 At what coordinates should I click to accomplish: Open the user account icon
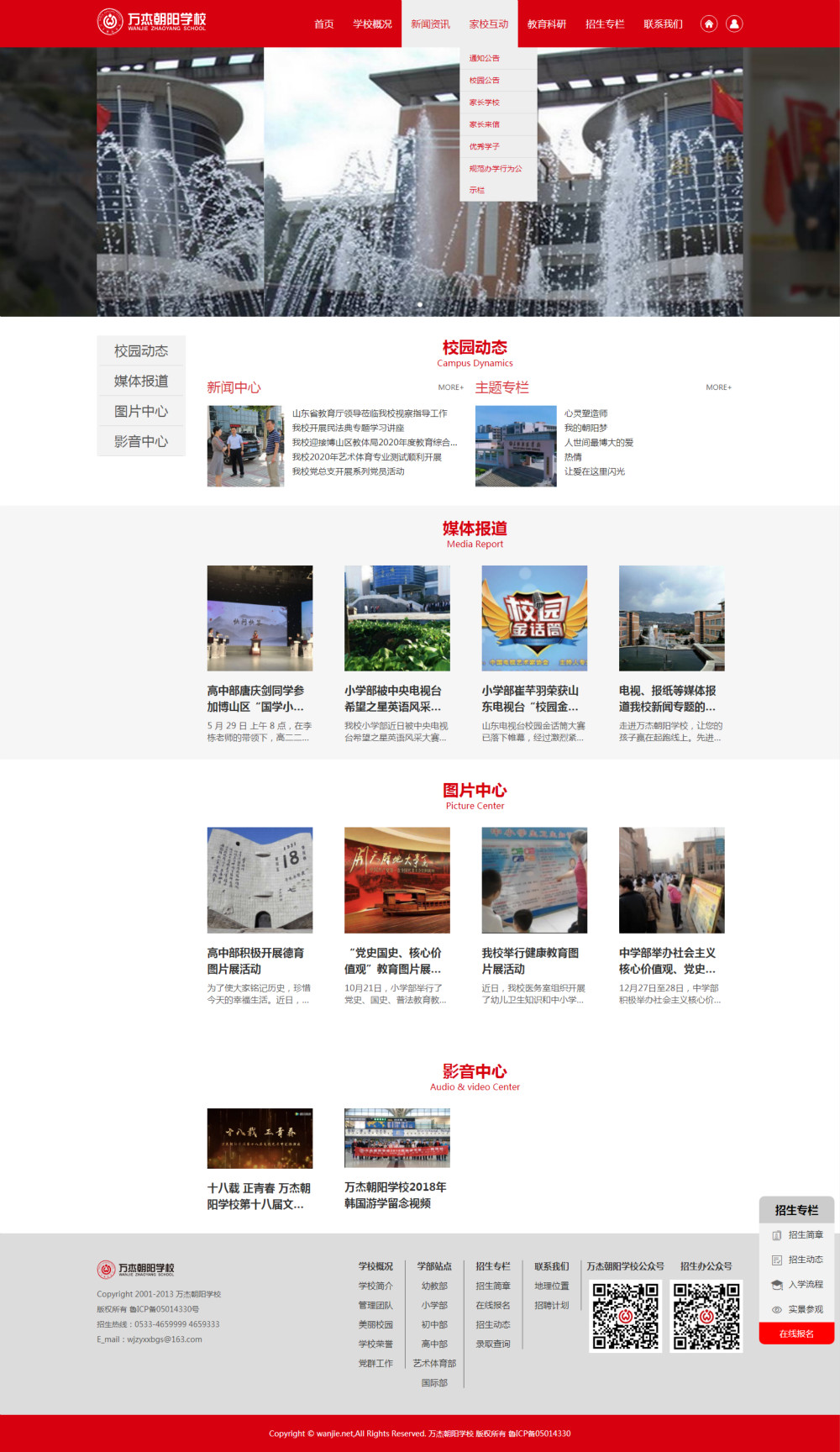pos(734,24)
